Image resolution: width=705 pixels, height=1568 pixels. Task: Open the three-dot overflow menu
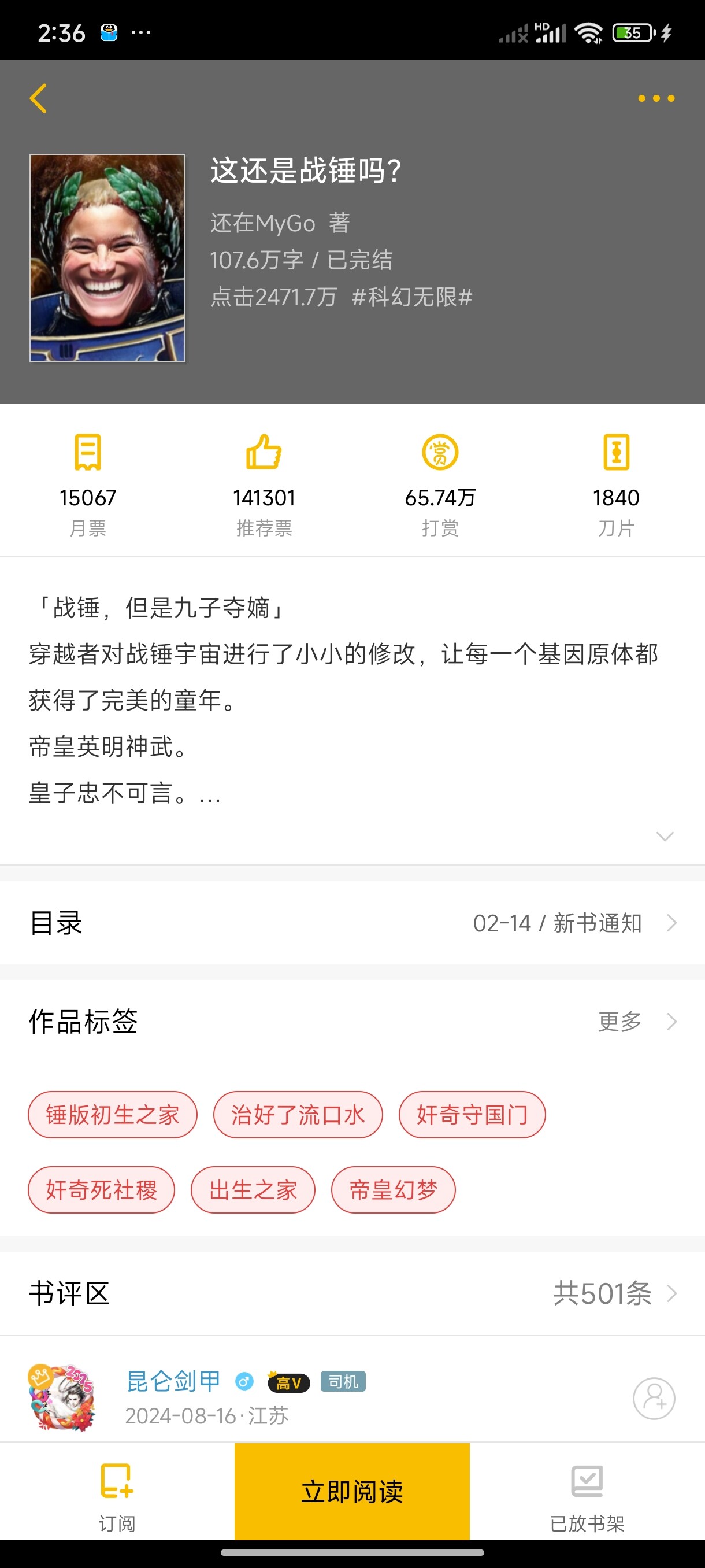[x=656, y=98]
